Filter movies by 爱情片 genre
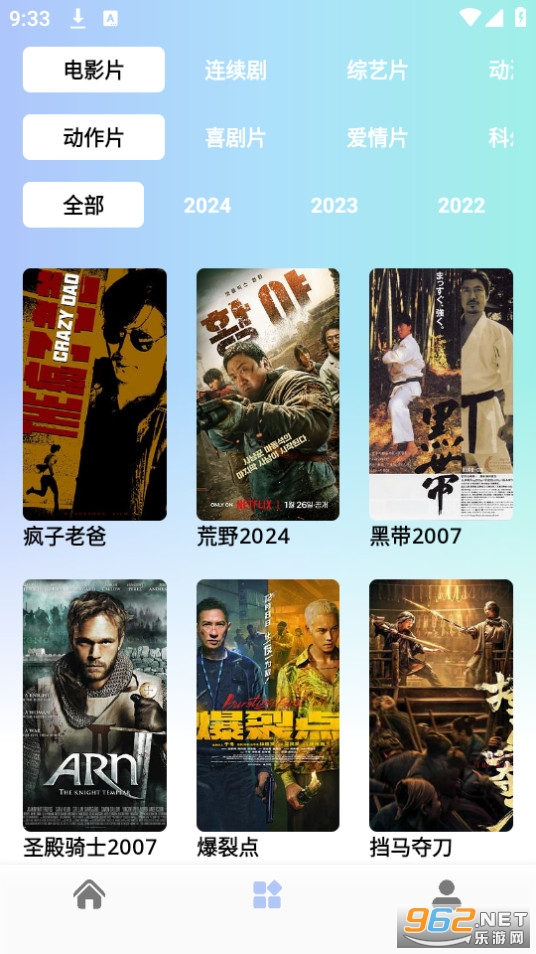The height and width of the screenshot is (954, 536). pyautogui.click(x=377, y=138)
